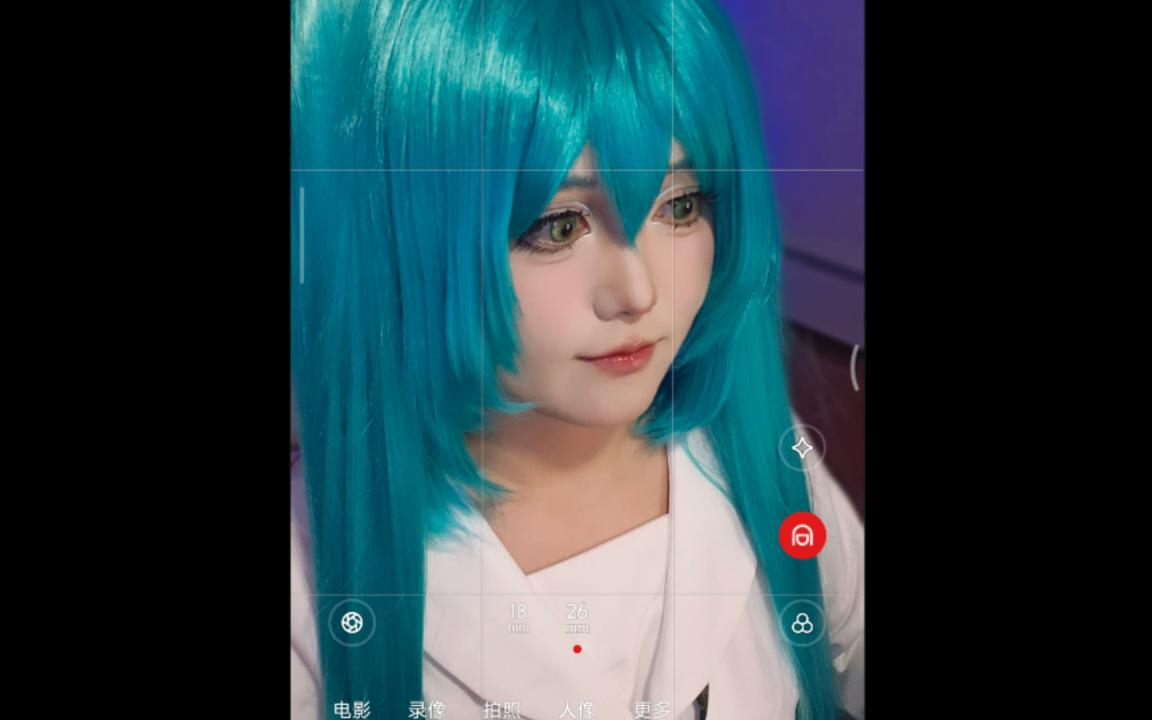Open the aperture adjustment icon
The width and height of the screenshot is (1152, 720).
(x=352, y=623)
